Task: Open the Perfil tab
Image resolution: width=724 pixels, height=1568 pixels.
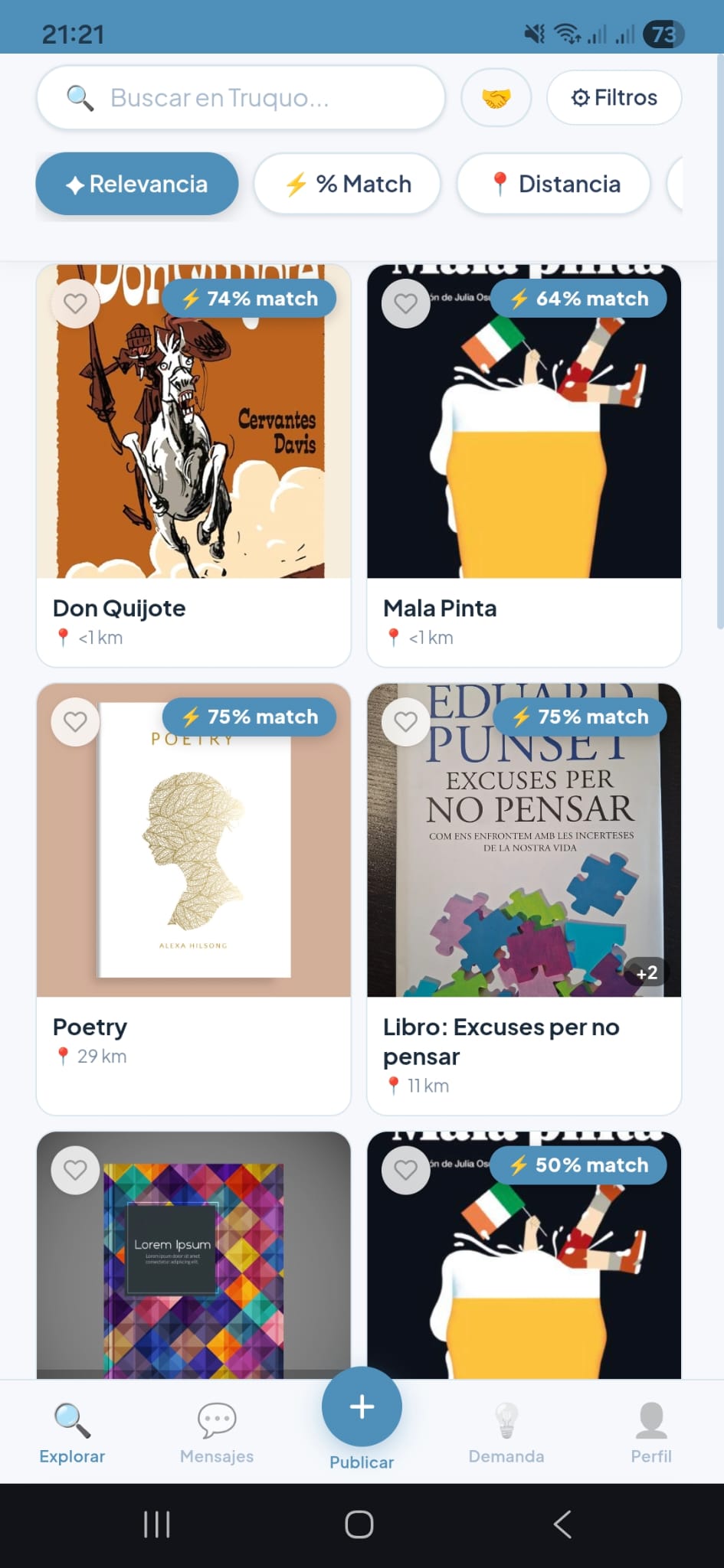Action: click(x=651, y=1433)
